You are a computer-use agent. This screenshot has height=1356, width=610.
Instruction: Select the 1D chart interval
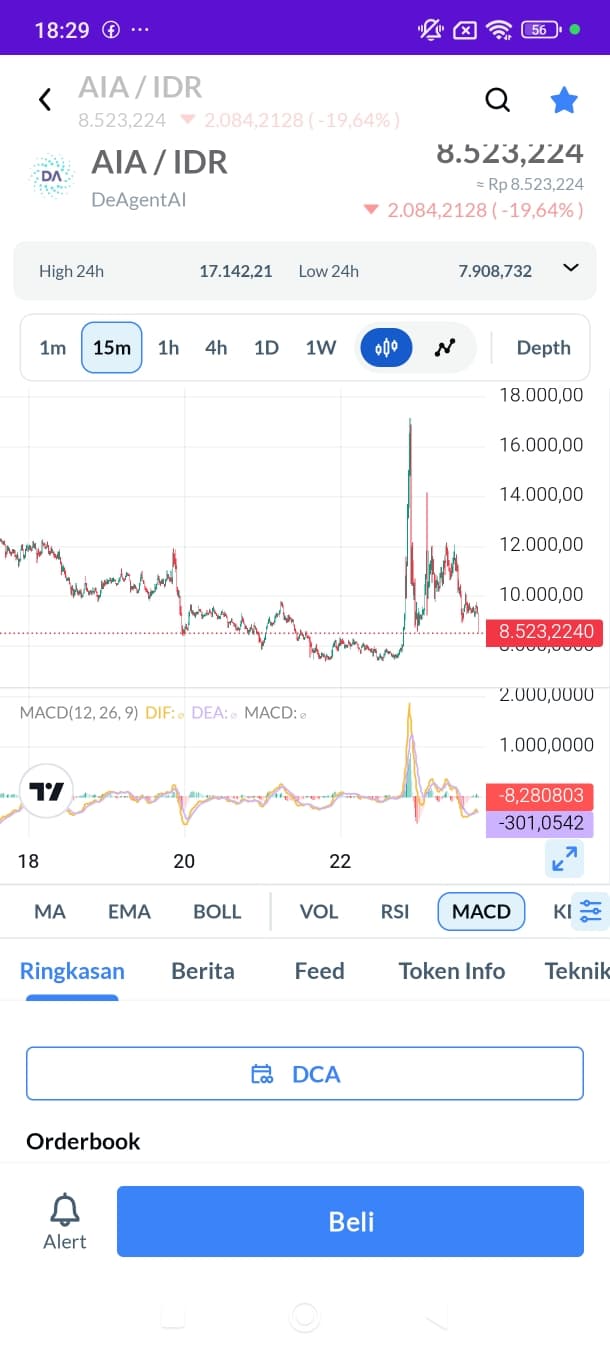click(x=266, y=348)
